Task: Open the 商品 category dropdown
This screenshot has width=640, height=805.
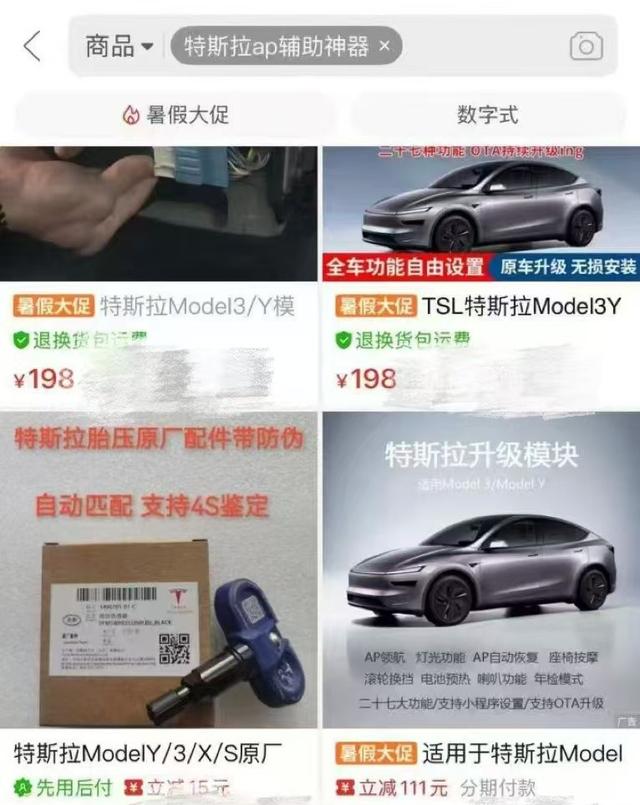Action: (x=119, y=46)
